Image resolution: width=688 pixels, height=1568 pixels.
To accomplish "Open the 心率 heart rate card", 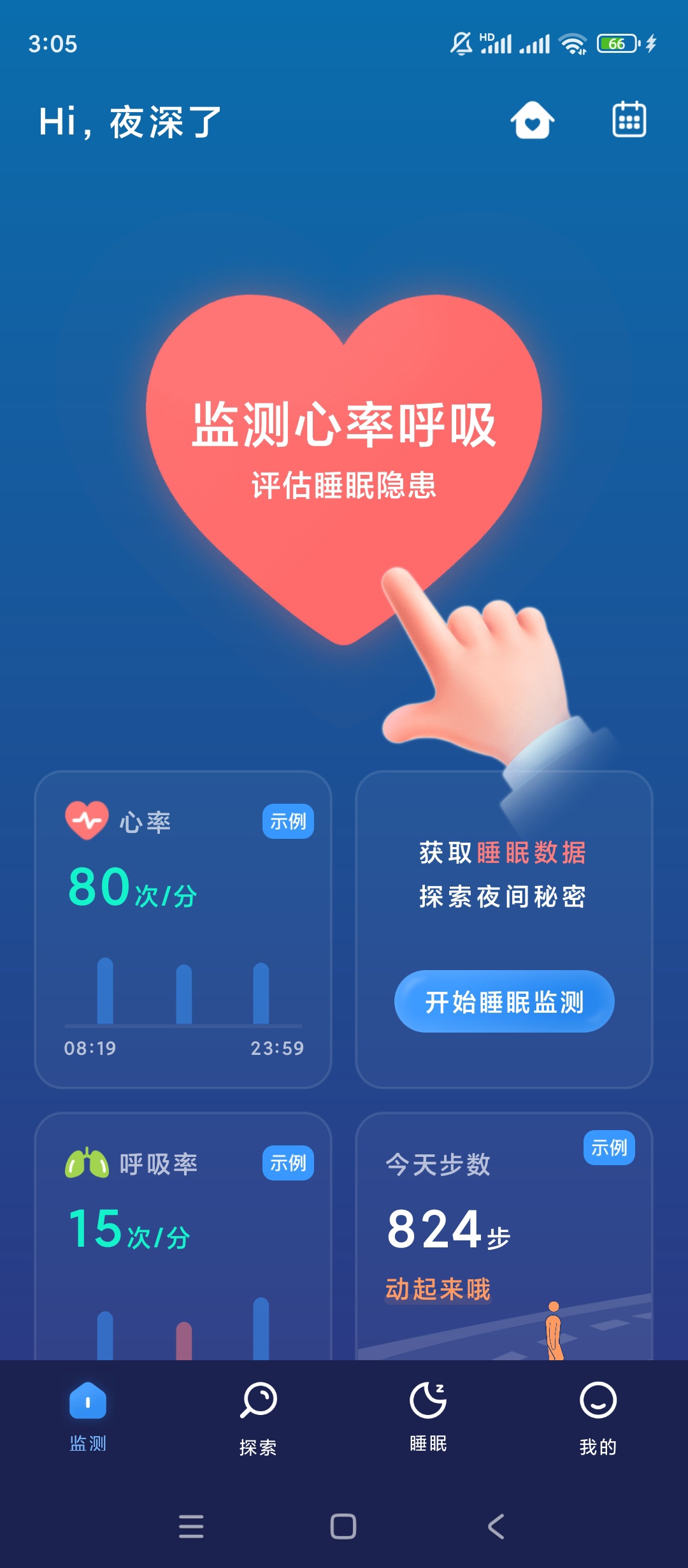I will click(x=183, y=929).
